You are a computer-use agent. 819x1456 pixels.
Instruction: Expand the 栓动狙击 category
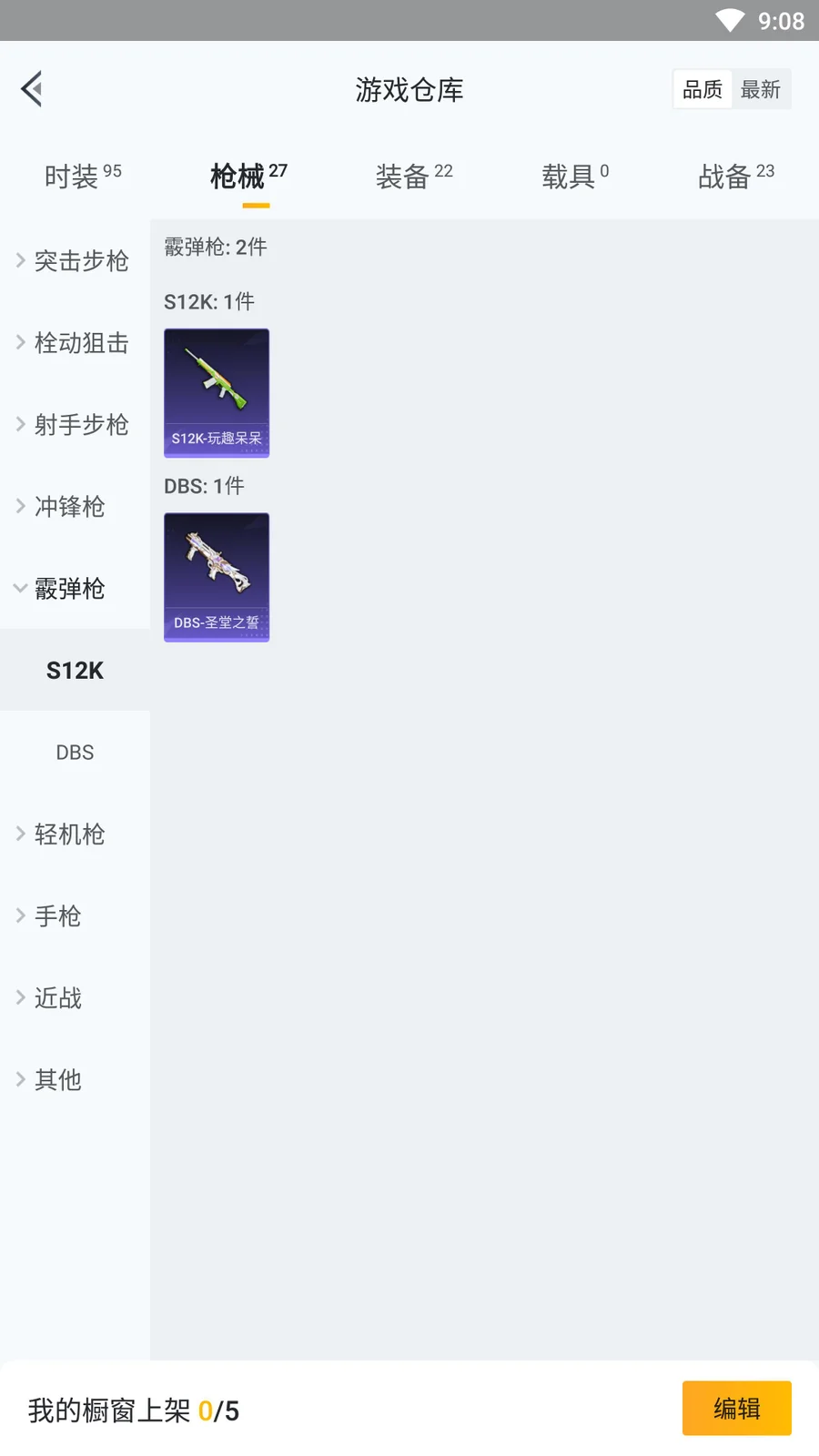[x=73, y=343]
